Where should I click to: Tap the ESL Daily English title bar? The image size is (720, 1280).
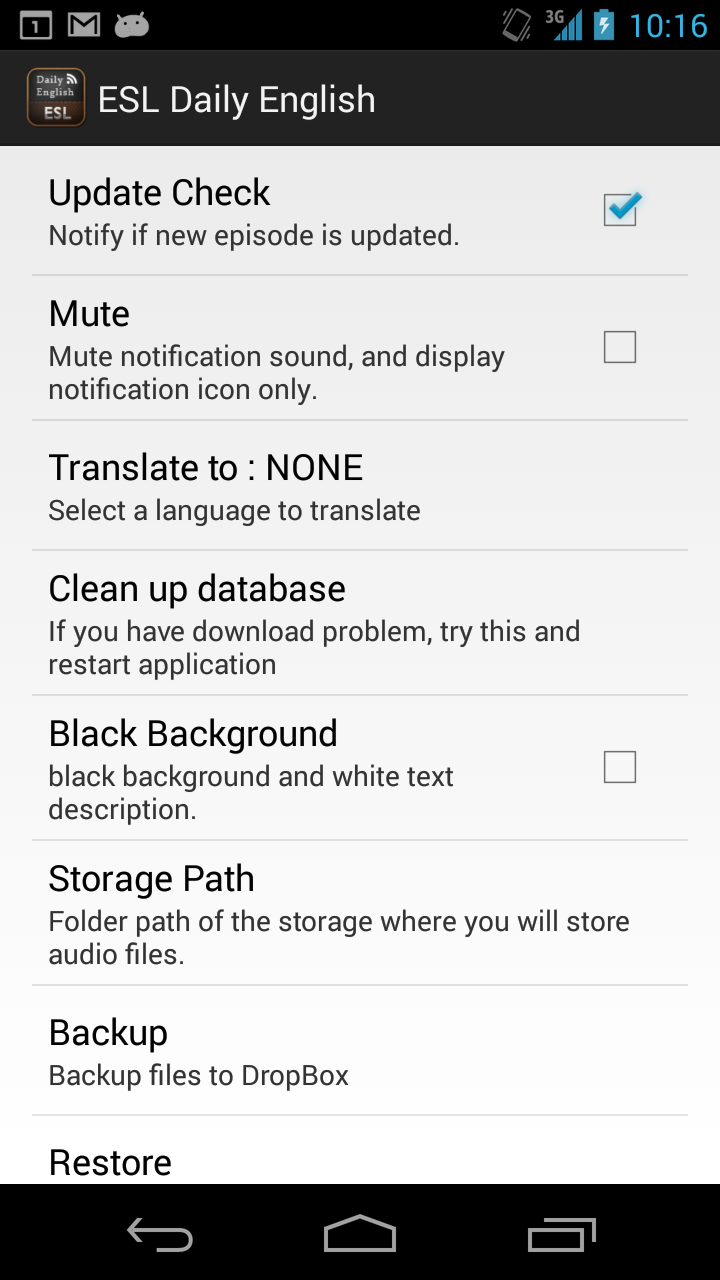[x=237, y=98]
